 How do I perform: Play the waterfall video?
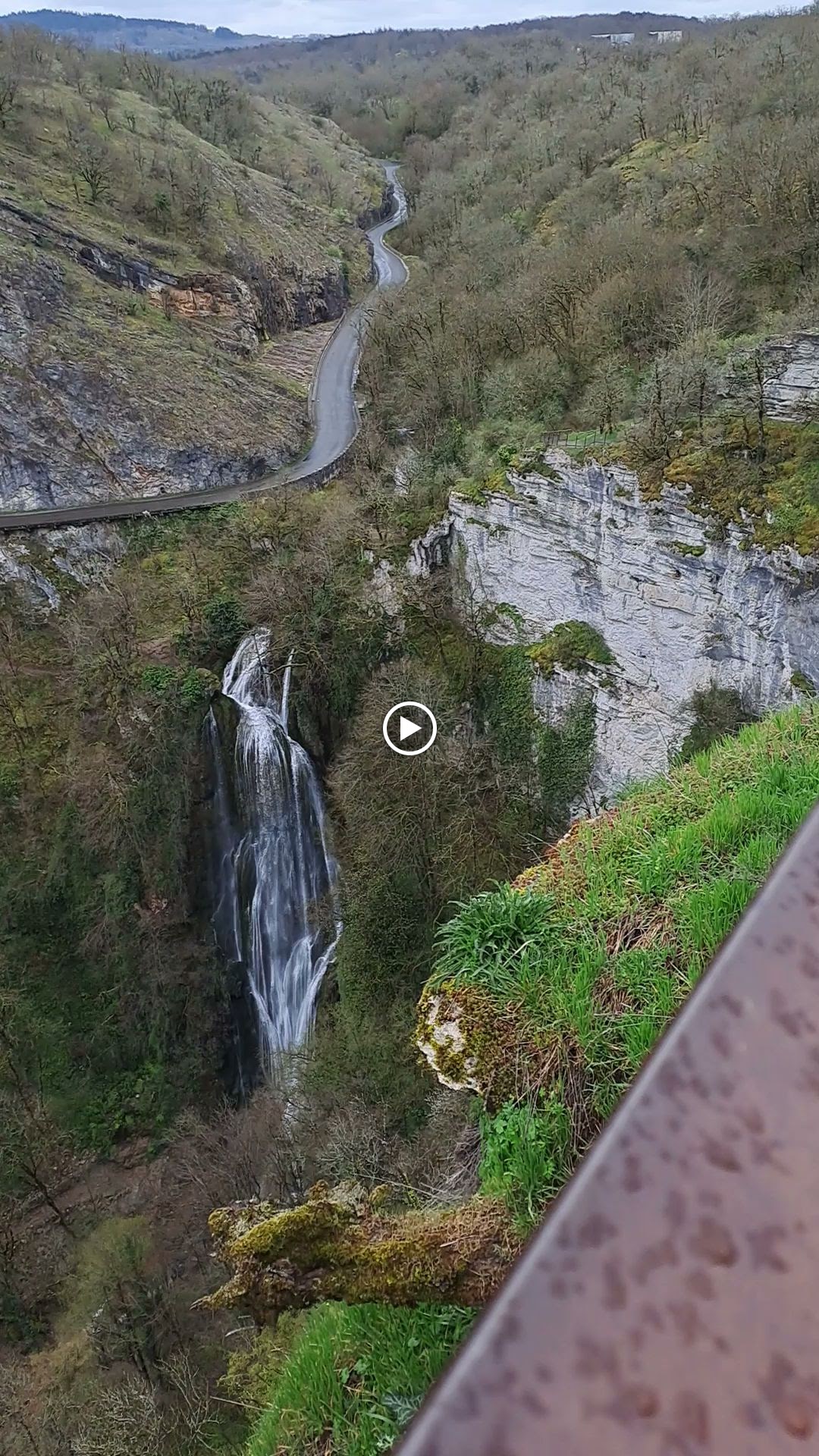tap(409, 729)
